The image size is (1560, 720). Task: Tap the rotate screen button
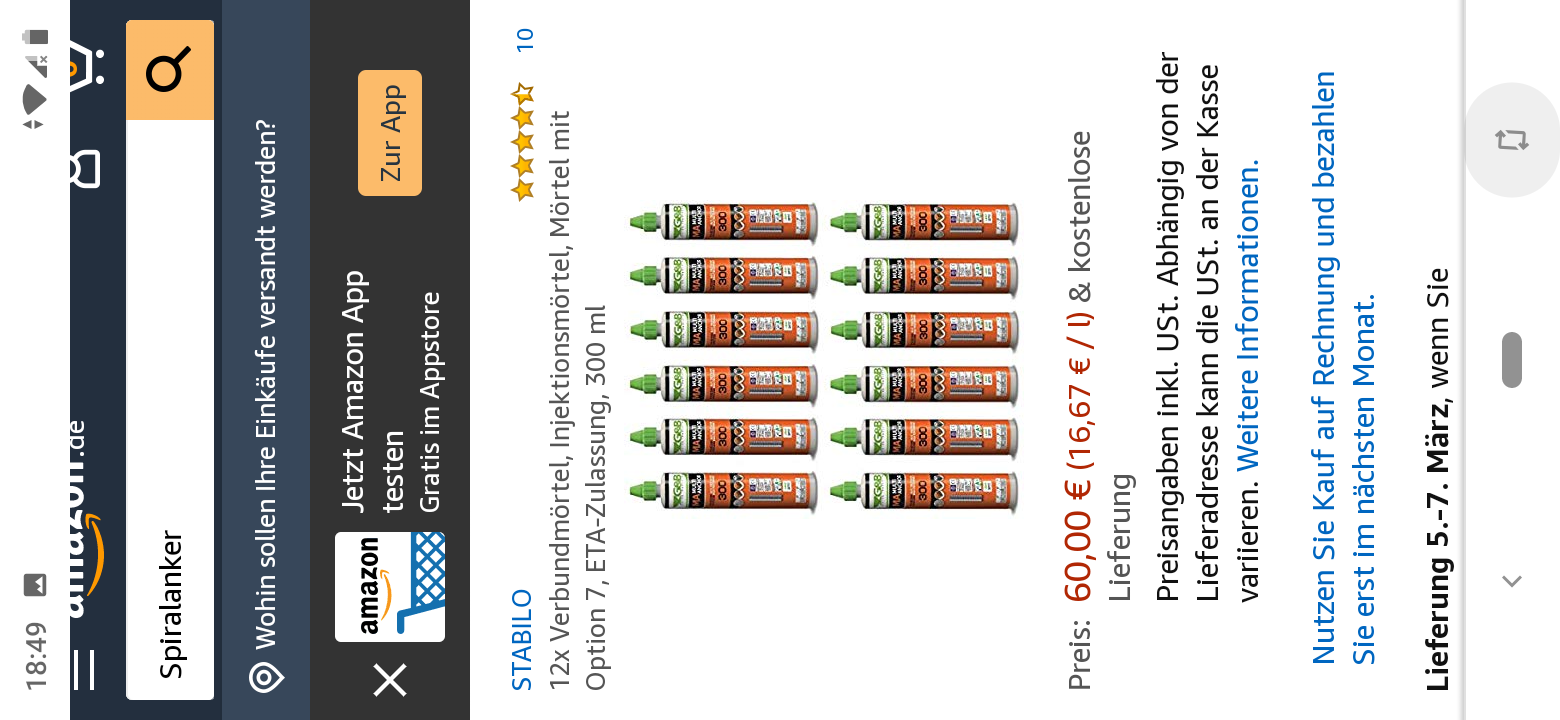(1512, 140)
